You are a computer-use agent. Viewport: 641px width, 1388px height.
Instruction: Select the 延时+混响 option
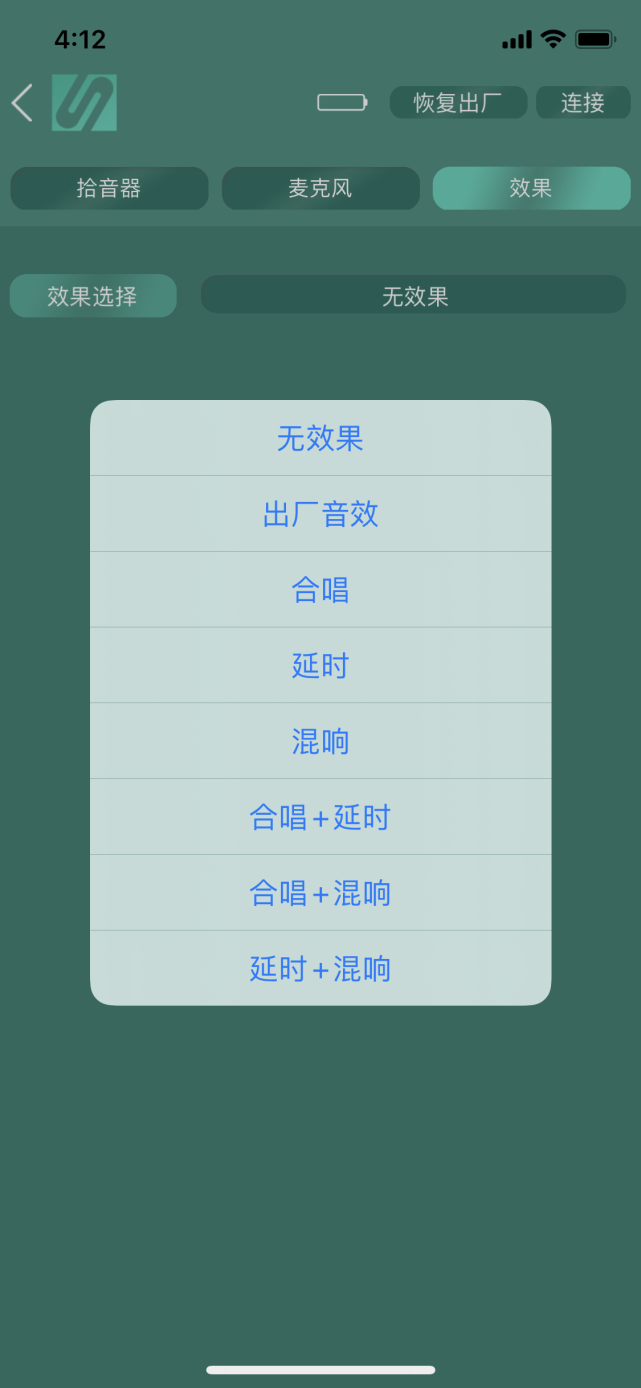pyautogui.click(x=320, y=969)
